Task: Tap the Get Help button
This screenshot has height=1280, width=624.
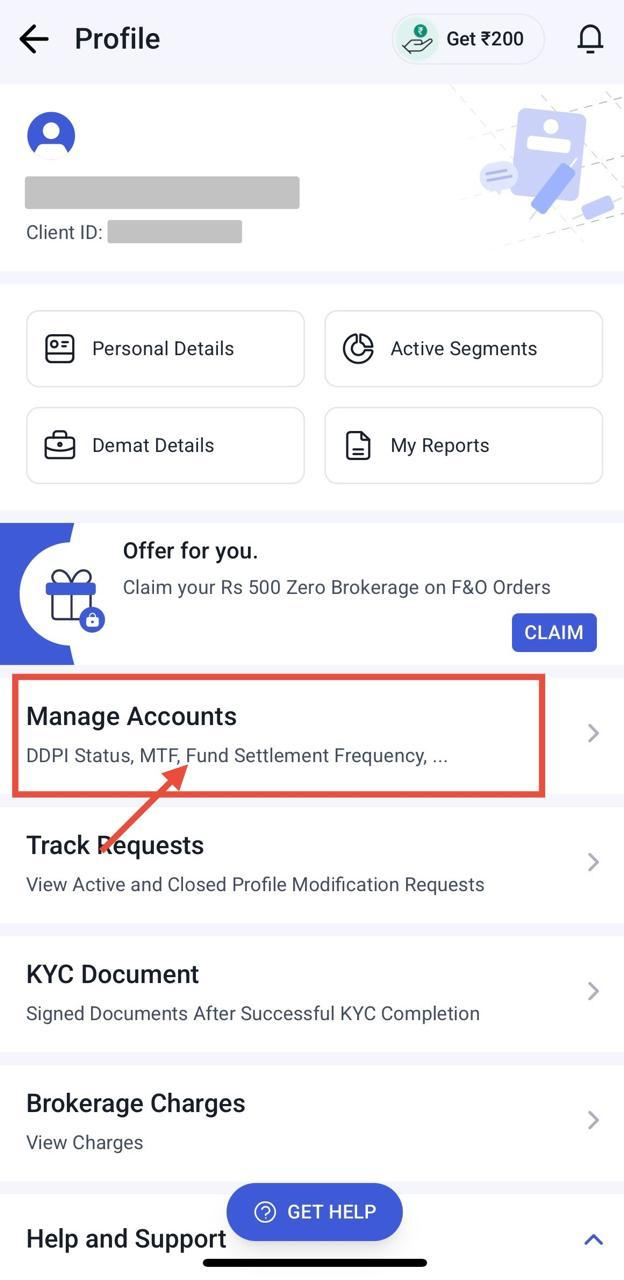Action: click(314, 1212)
